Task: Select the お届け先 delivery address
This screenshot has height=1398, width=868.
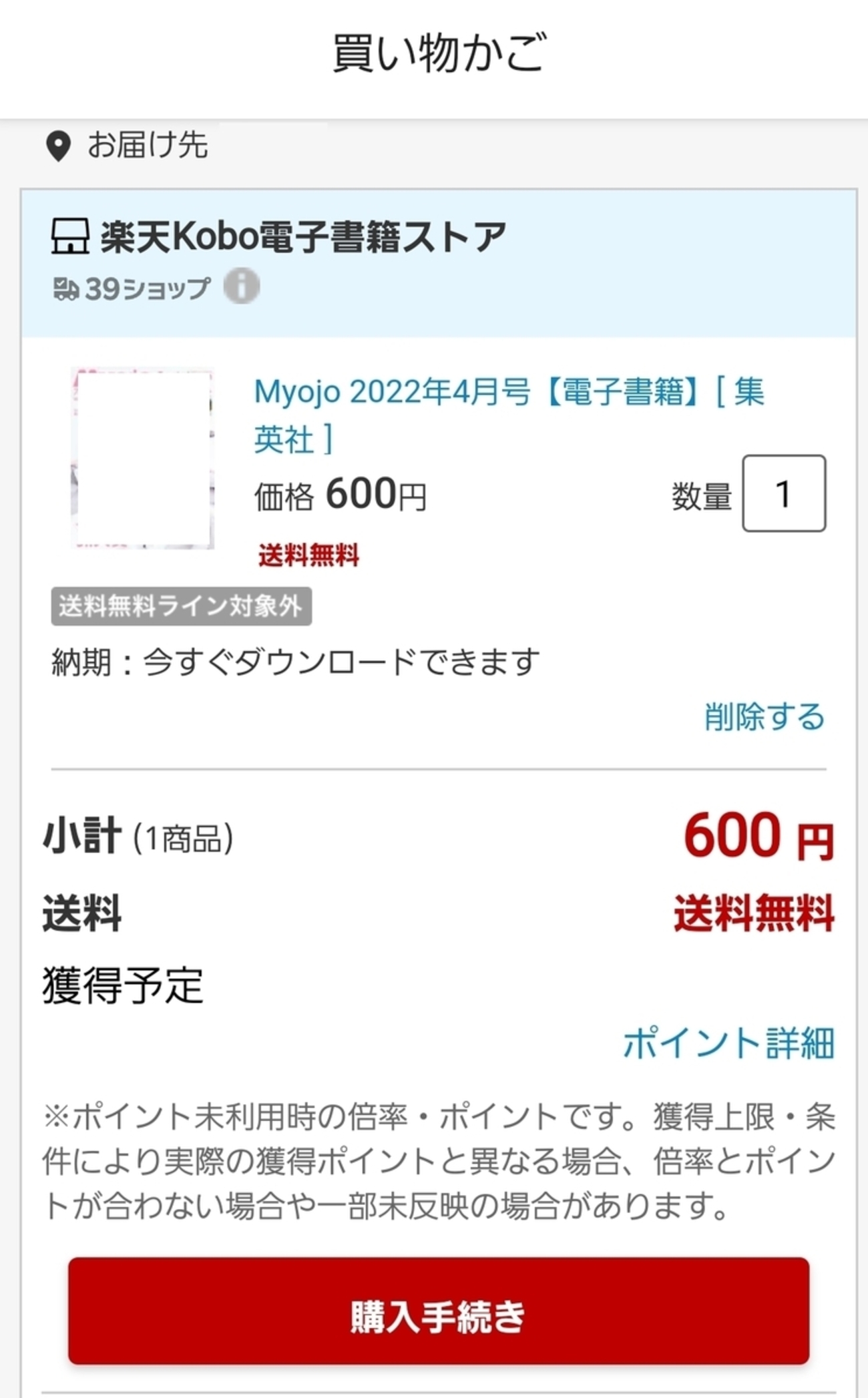Action: 147,145
